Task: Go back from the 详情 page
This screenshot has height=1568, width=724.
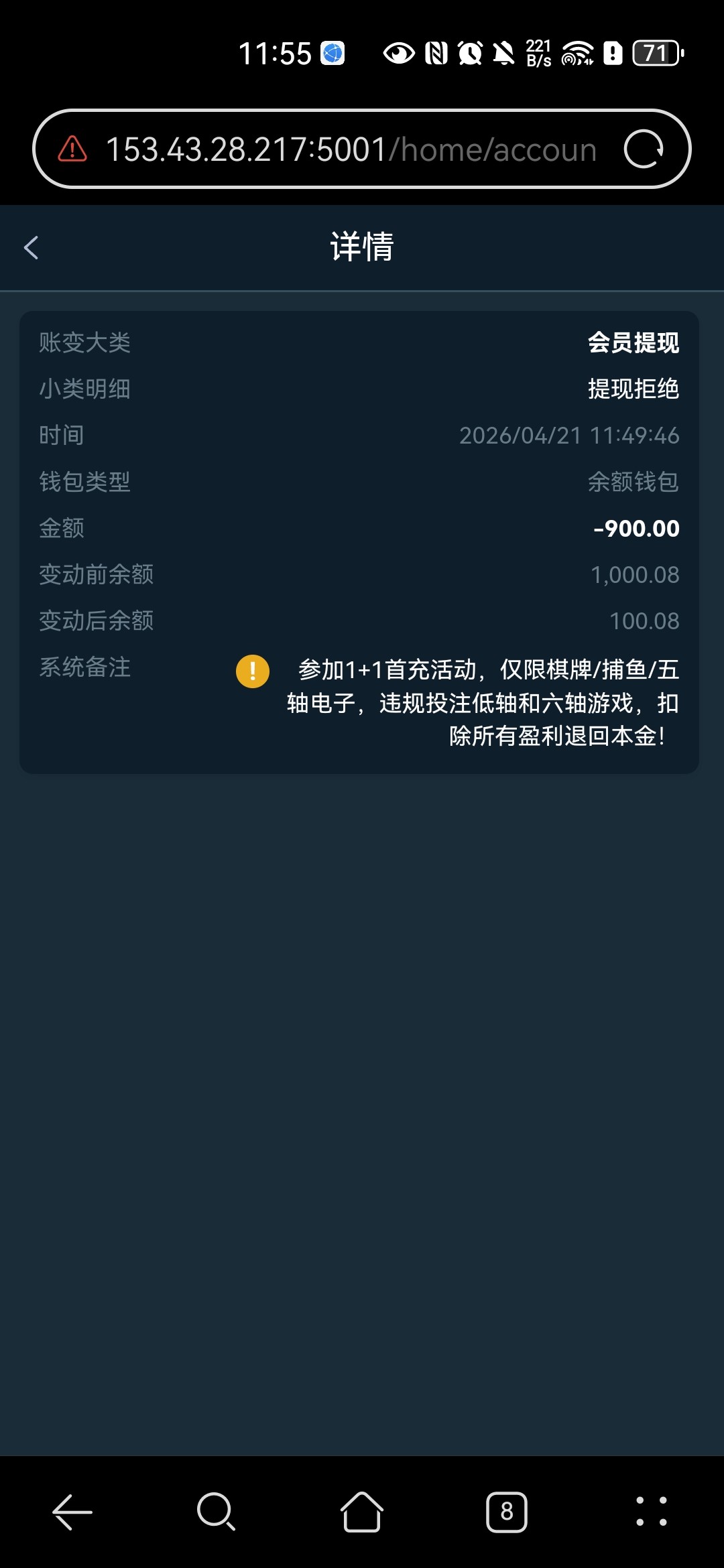Action: pos(32,247)
